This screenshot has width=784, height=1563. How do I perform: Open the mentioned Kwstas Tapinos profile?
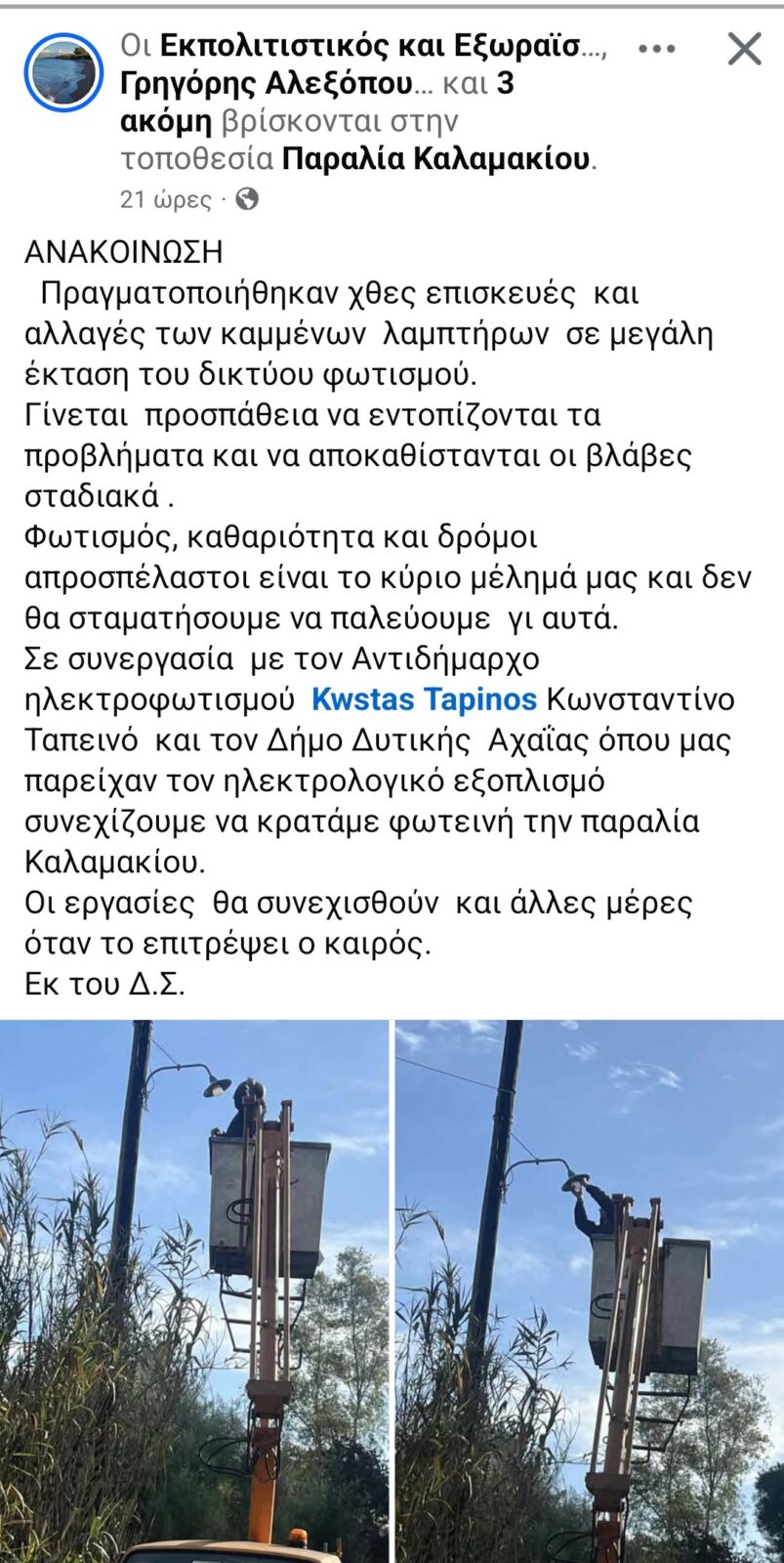(424, 699)
